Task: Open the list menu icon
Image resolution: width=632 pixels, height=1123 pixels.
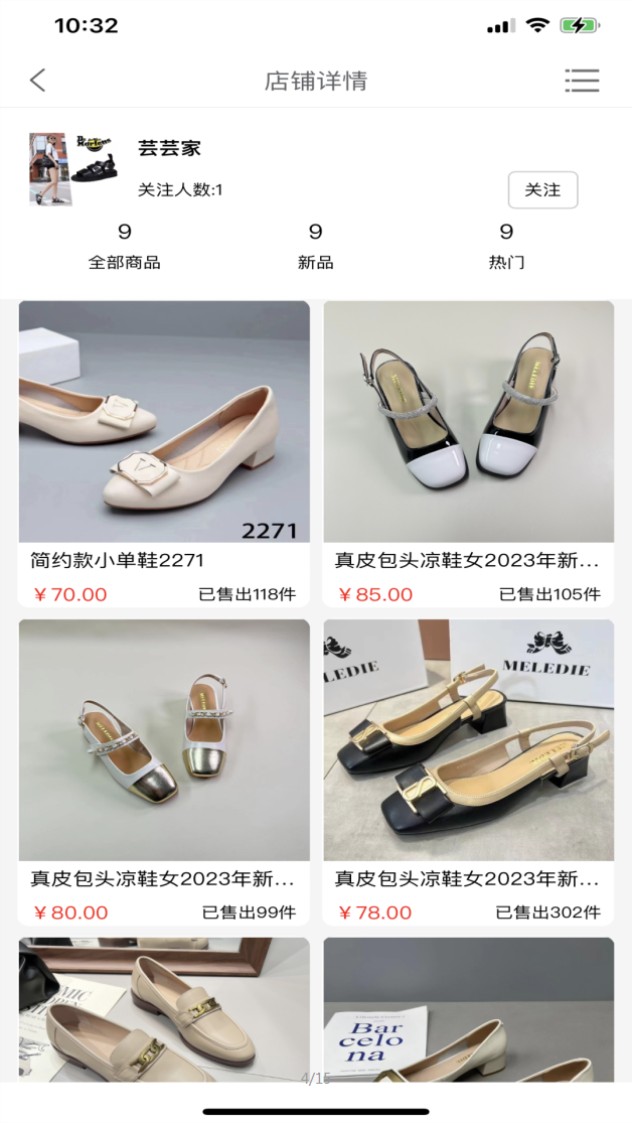Action: tap(581, 81)
